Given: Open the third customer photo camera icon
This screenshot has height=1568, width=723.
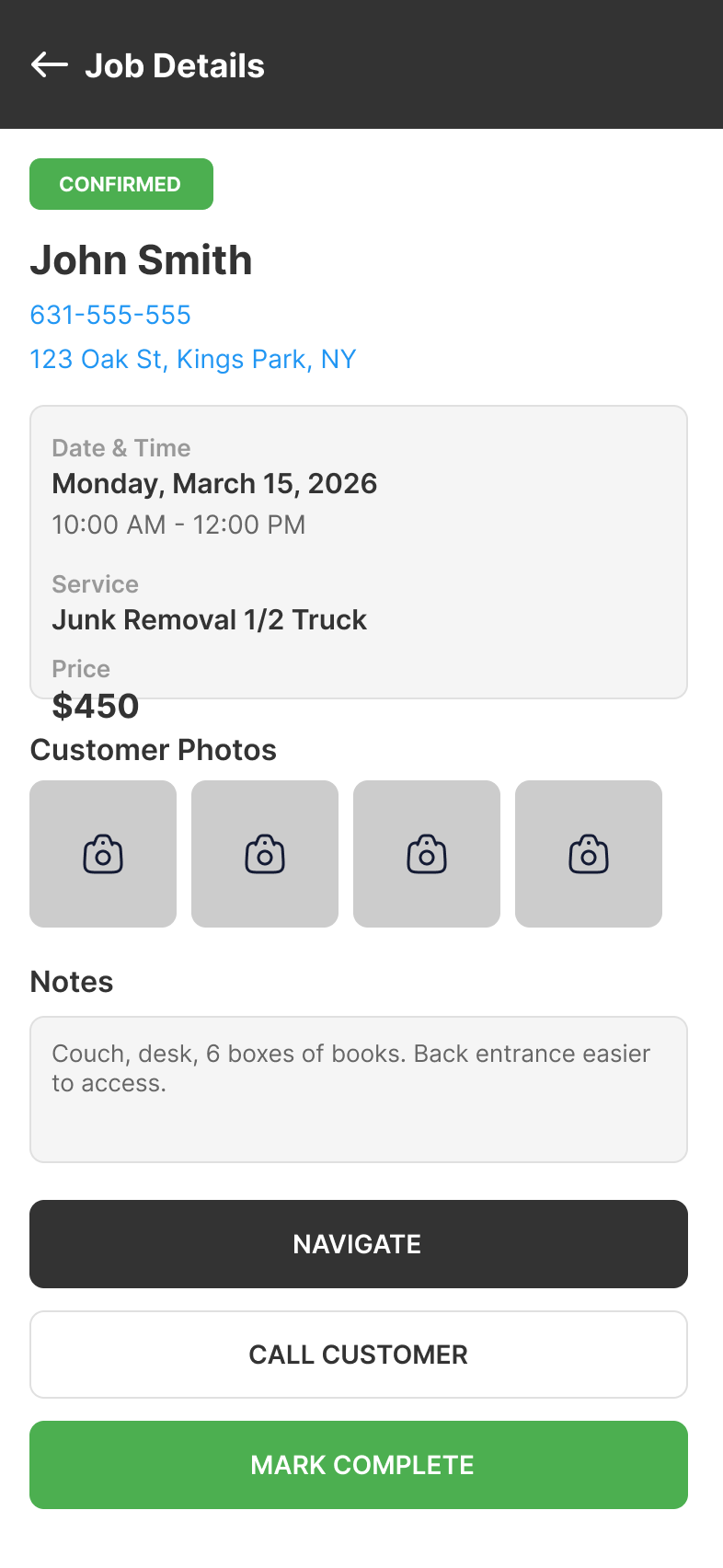Looking at the screenshot, I should point(427,853).
